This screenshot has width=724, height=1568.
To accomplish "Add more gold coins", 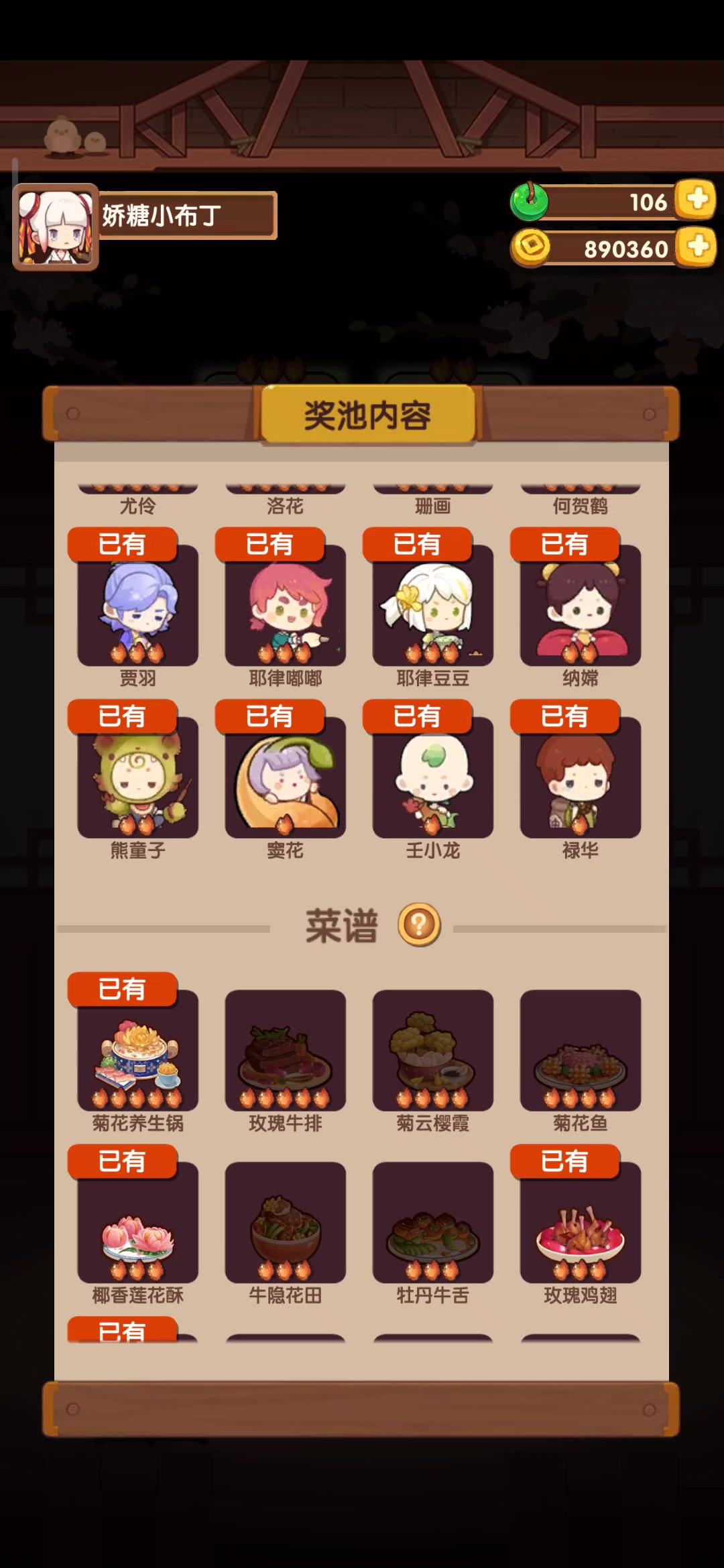I will pos(697,247).
